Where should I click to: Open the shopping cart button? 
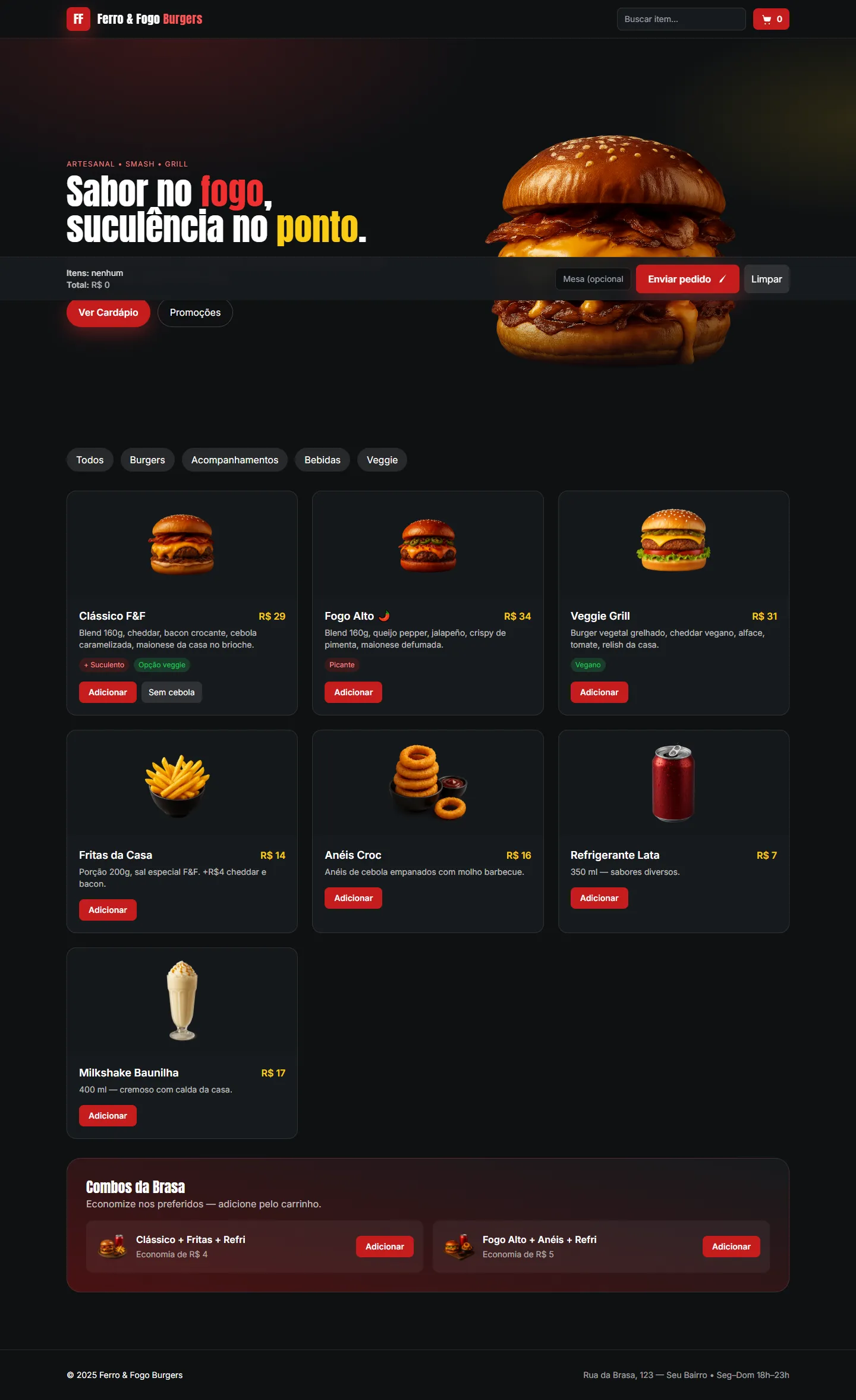pyautogui.click(x=771, y=19)
